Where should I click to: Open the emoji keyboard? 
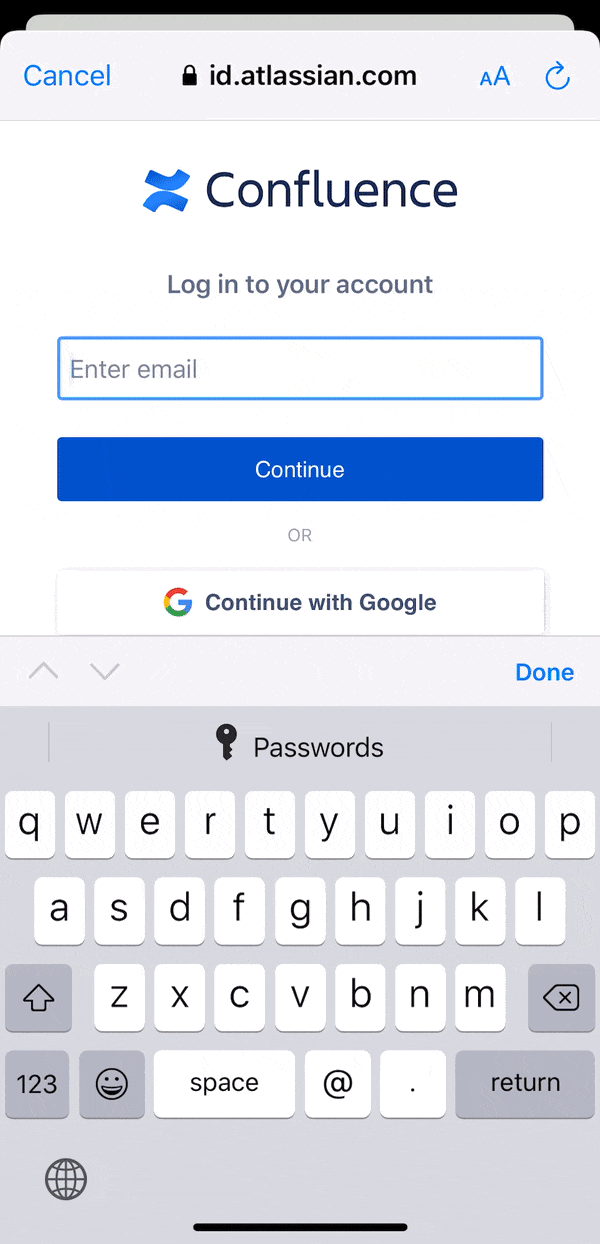click(112, 1084)
